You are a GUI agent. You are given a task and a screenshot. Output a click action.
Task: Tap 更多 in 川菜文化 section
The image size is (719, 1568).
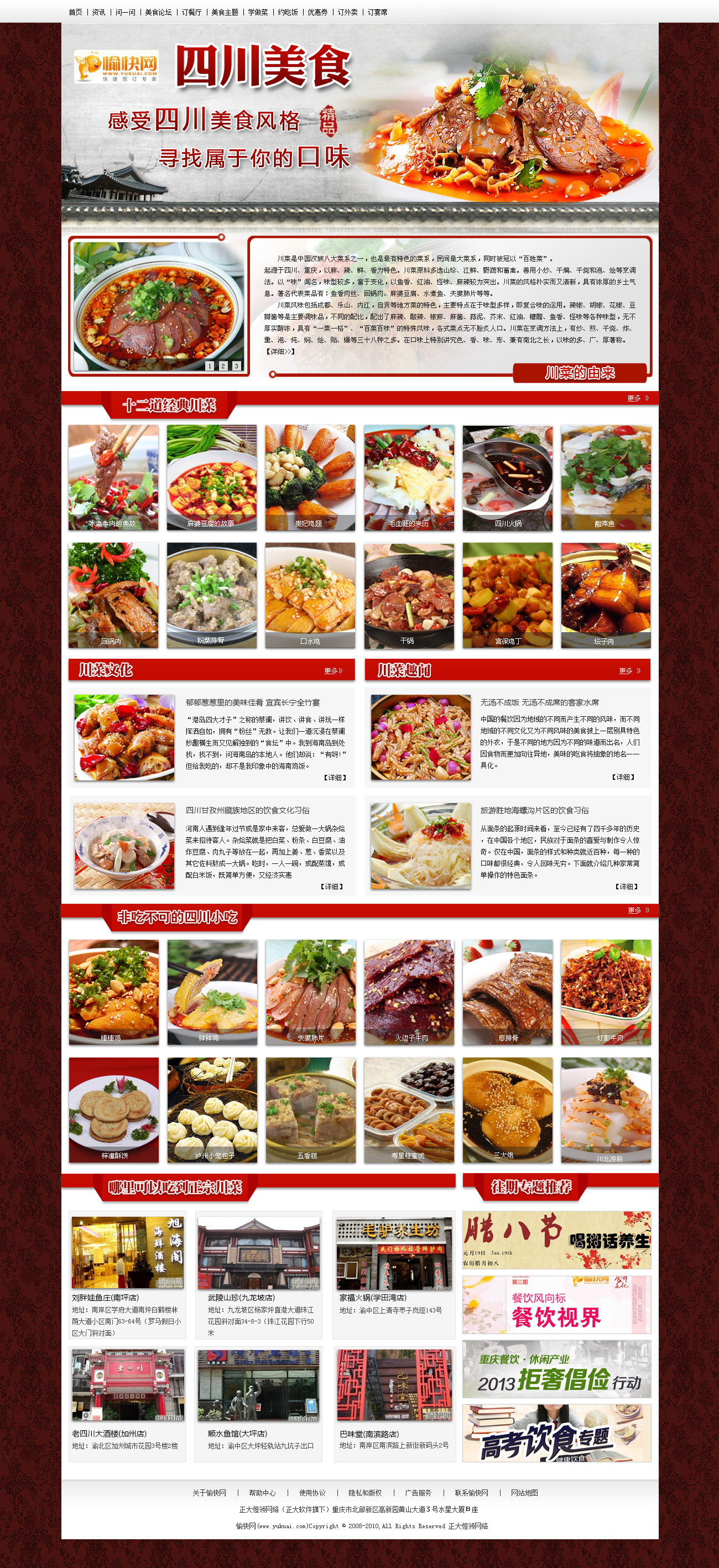coord(333,671)
